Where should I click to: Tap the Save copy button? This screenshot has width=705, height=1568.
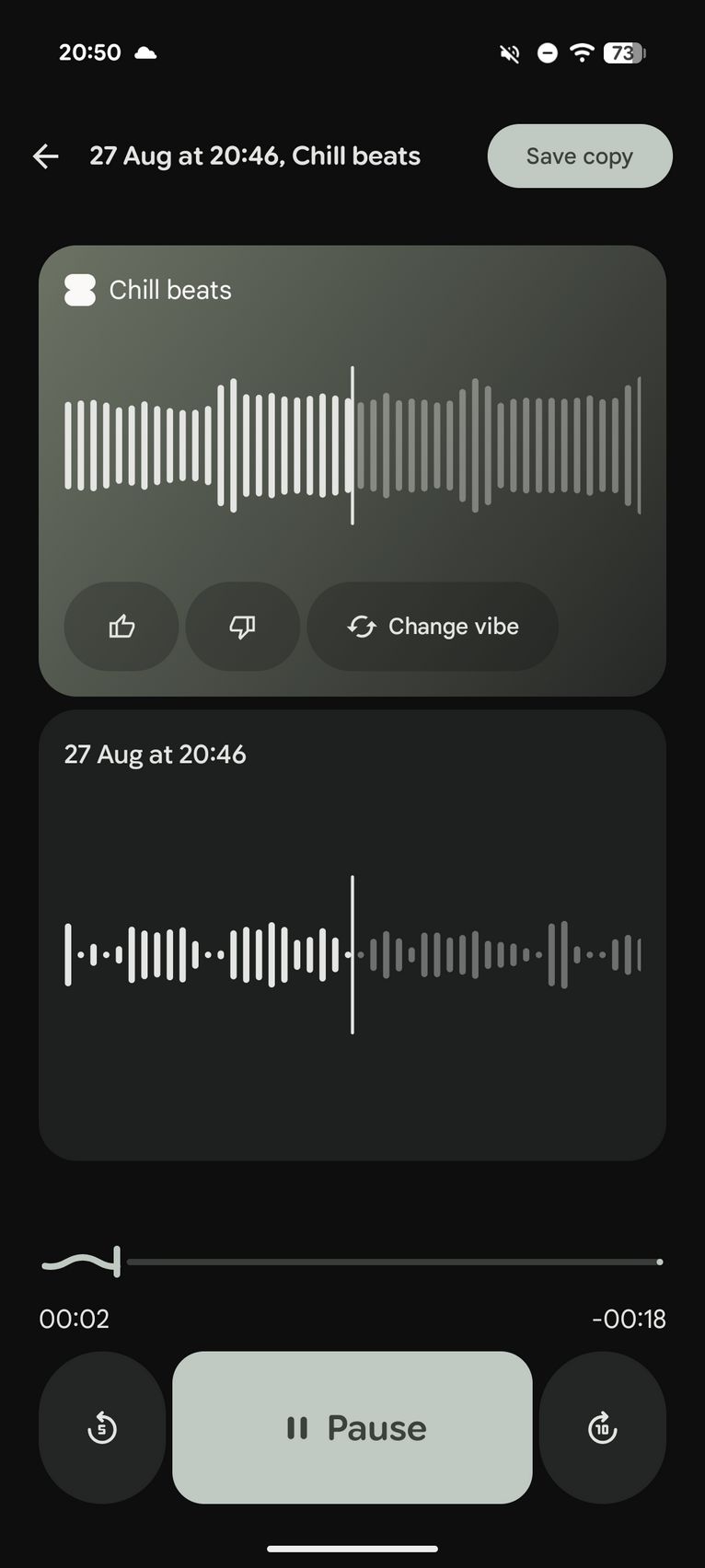(580, 156)
